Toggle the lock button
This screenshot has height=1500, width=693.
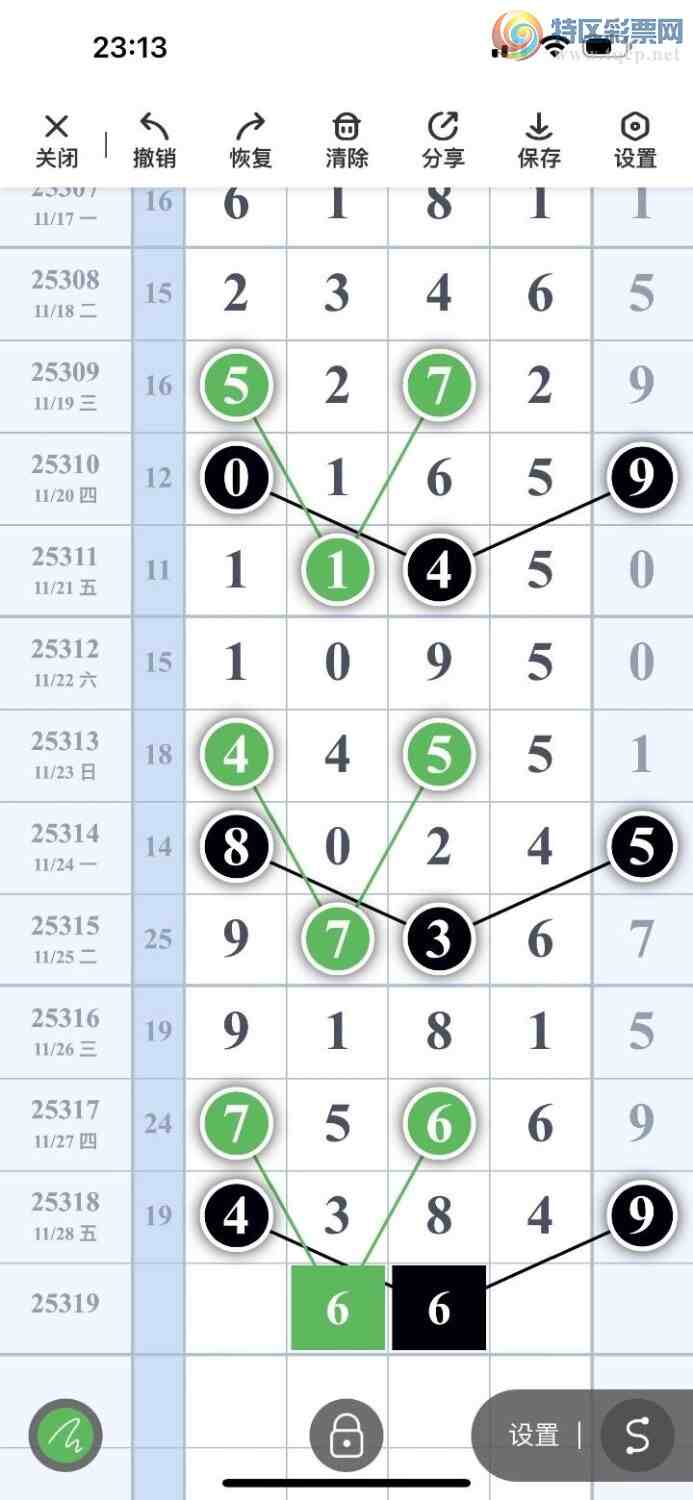click(346, 1435)
